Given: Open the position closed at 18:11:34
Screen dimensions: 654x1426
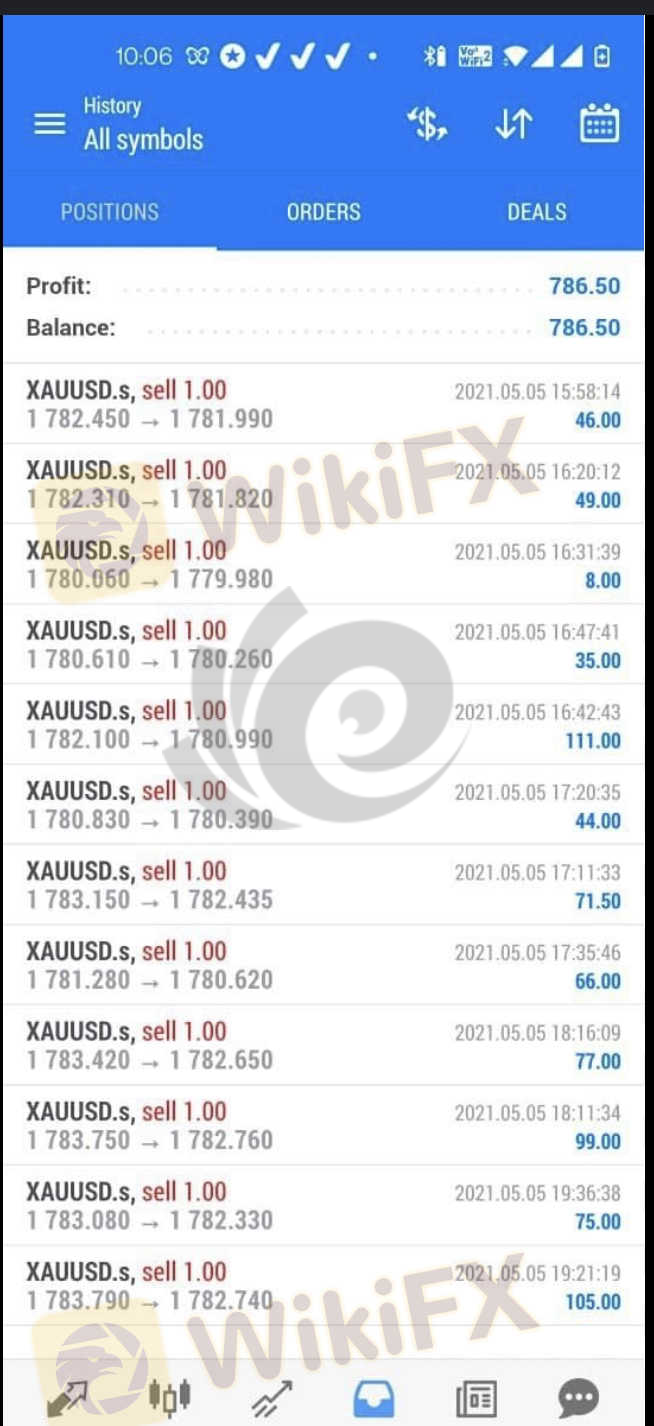Looking at the screenshot, I should click(x=323, y=1124).
